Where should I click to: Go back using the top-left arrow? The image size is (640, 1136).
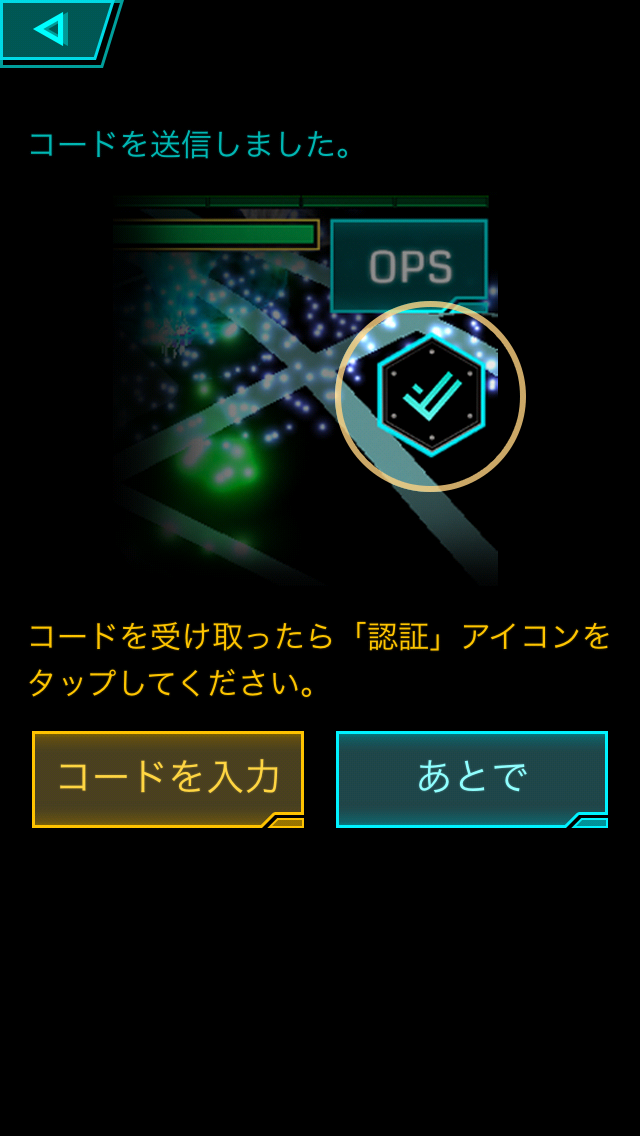(52, 29)
